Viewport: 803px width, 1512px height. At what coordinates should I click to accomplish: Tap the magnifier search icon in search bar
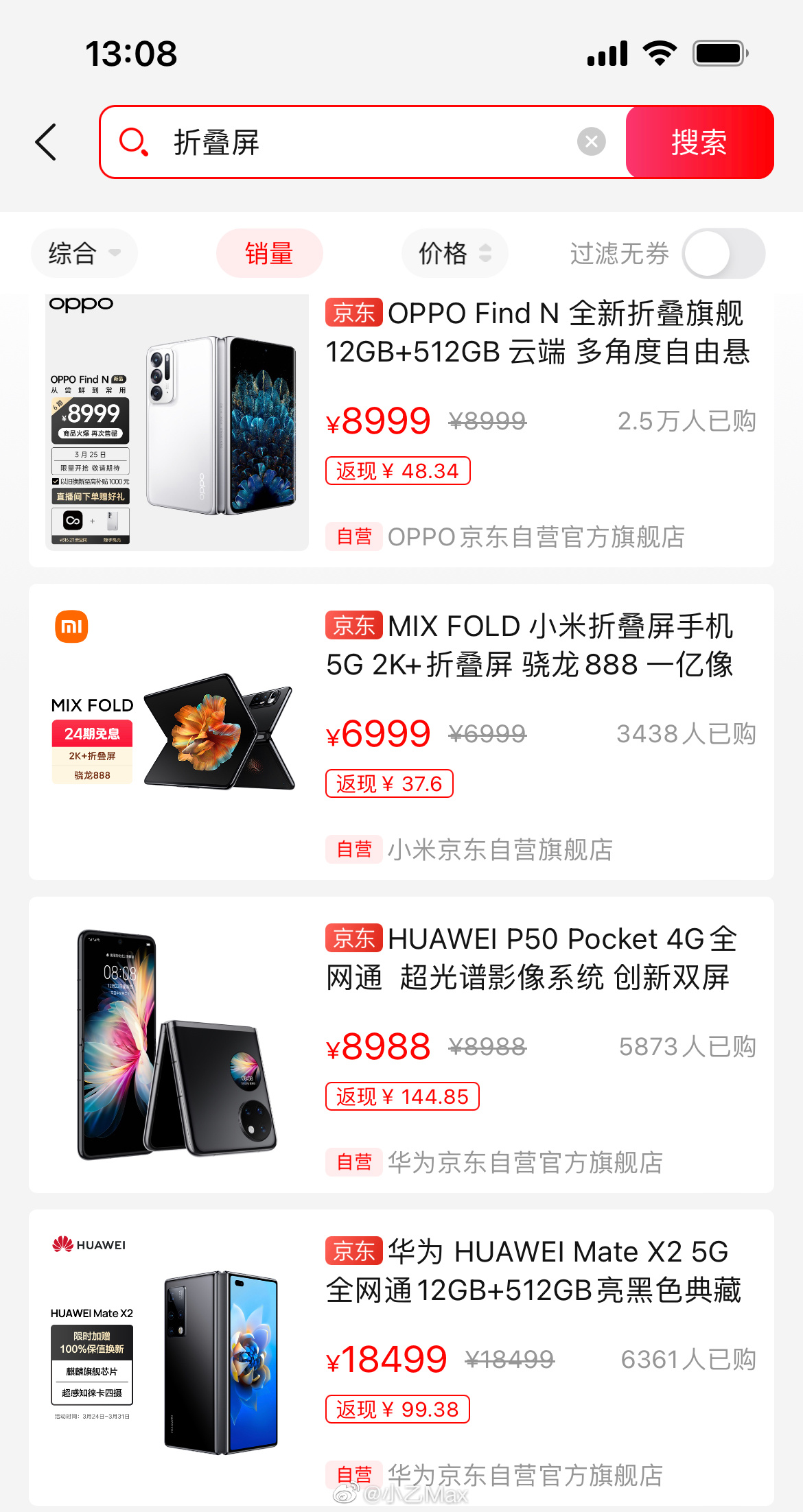point(137,143)
